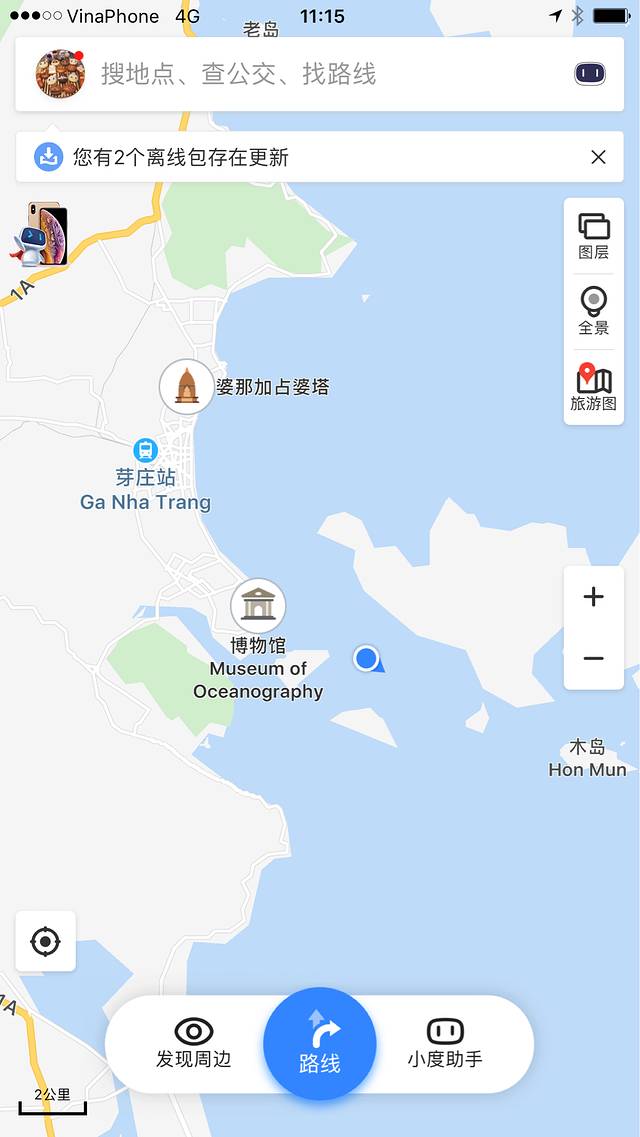Zoom out with the minus button
The image size is (640, 1137).
click(594, 658)
